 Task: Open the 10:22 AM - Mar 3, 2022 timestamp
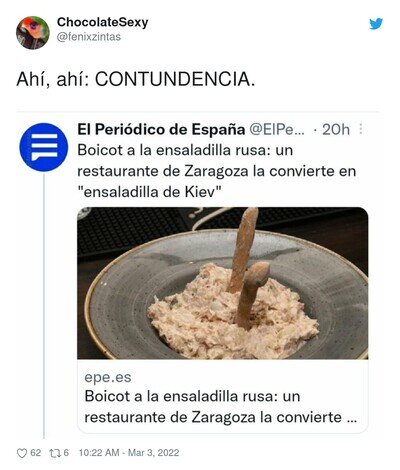tap(129, 453)
